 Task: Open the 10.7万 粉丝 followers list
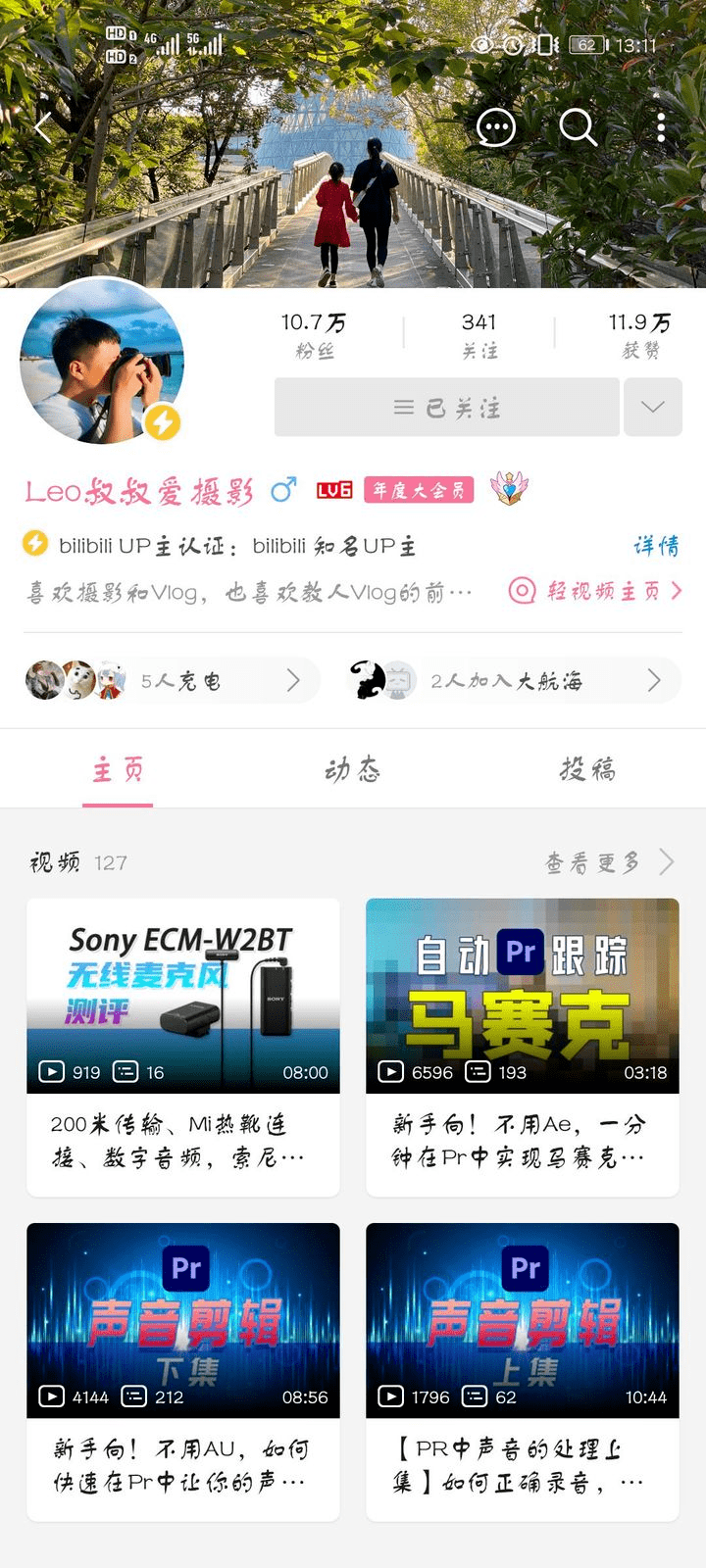pos(314,335)
